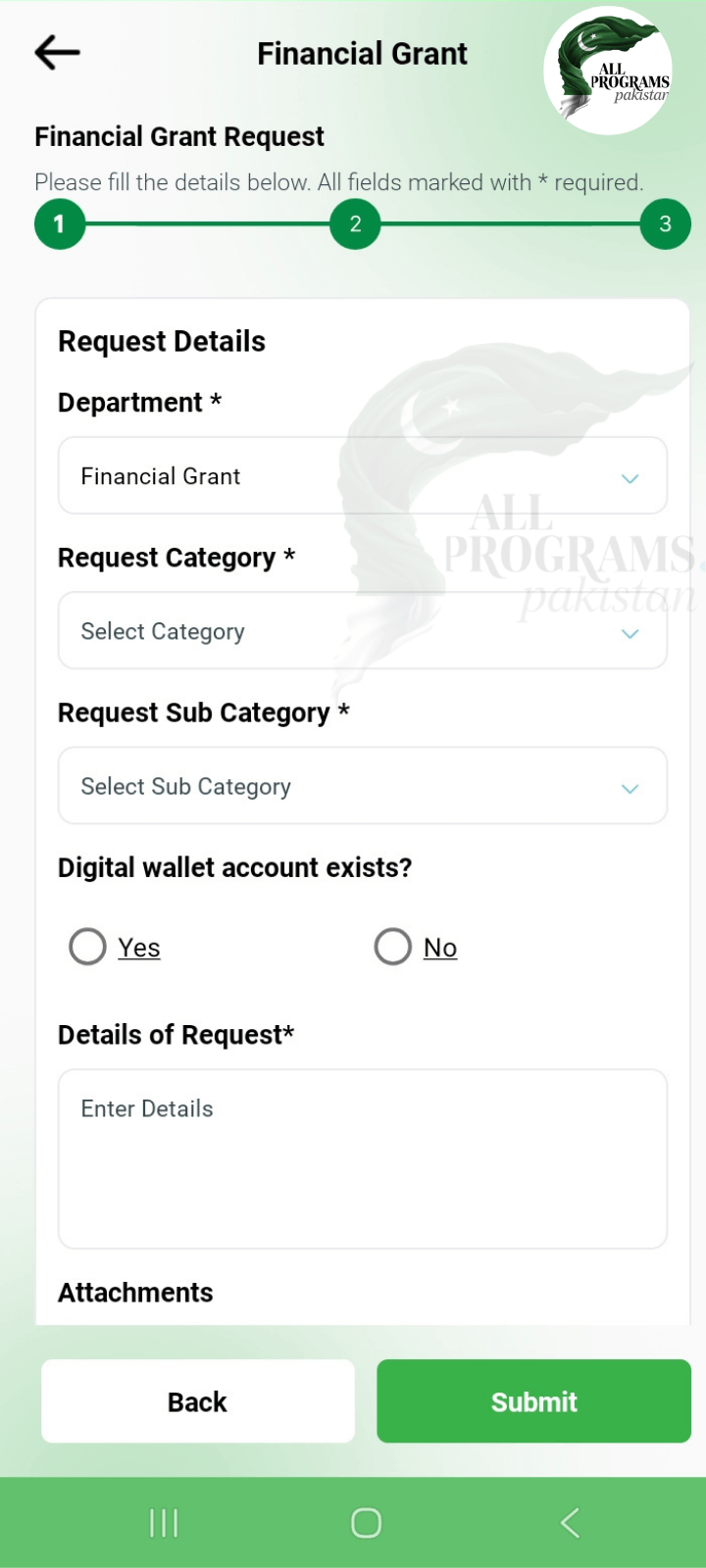Select step 2 in the progress stepper
The height and width of the screenshot is (1568, 706).
coord(355,223)
